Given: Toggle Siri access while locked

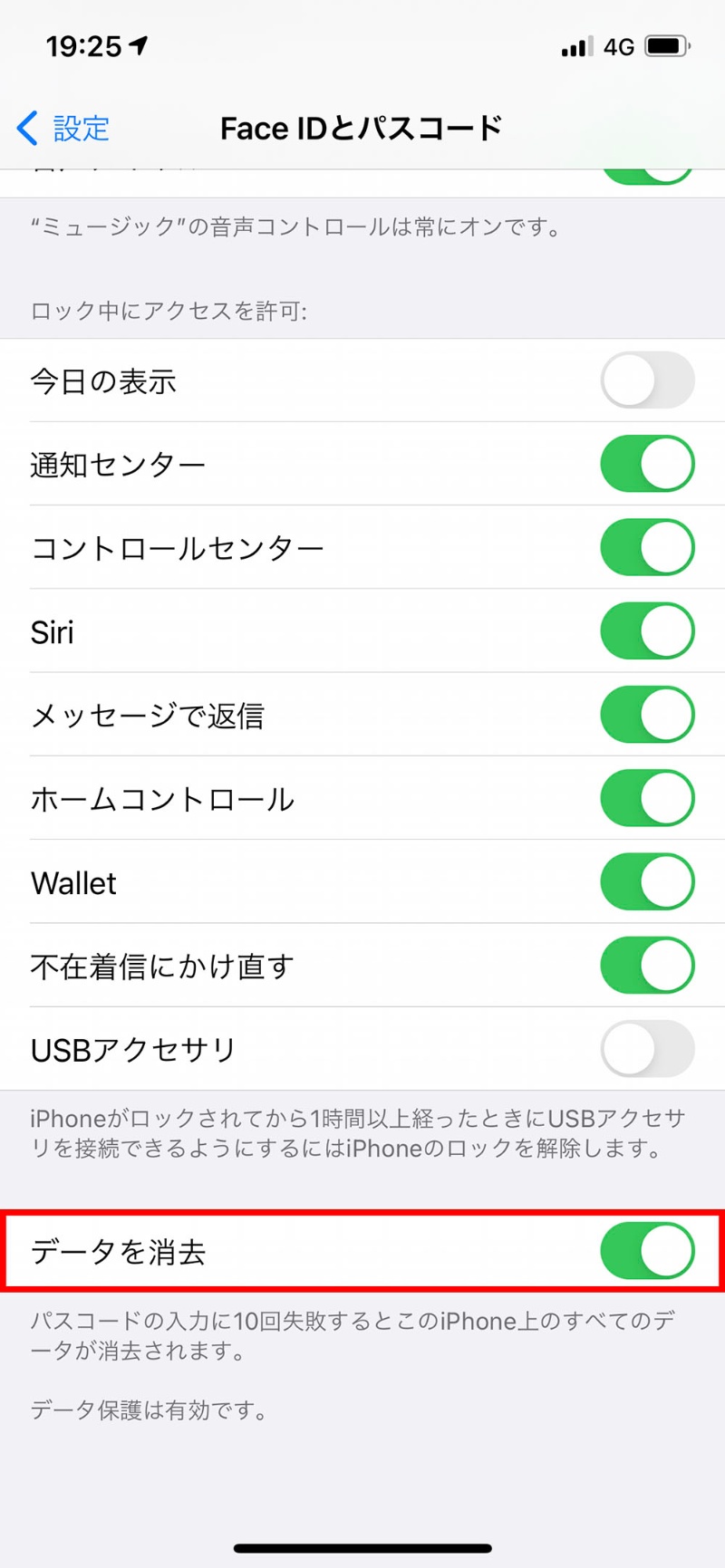Looking at the screenshot, I should [x=647, y=631].
